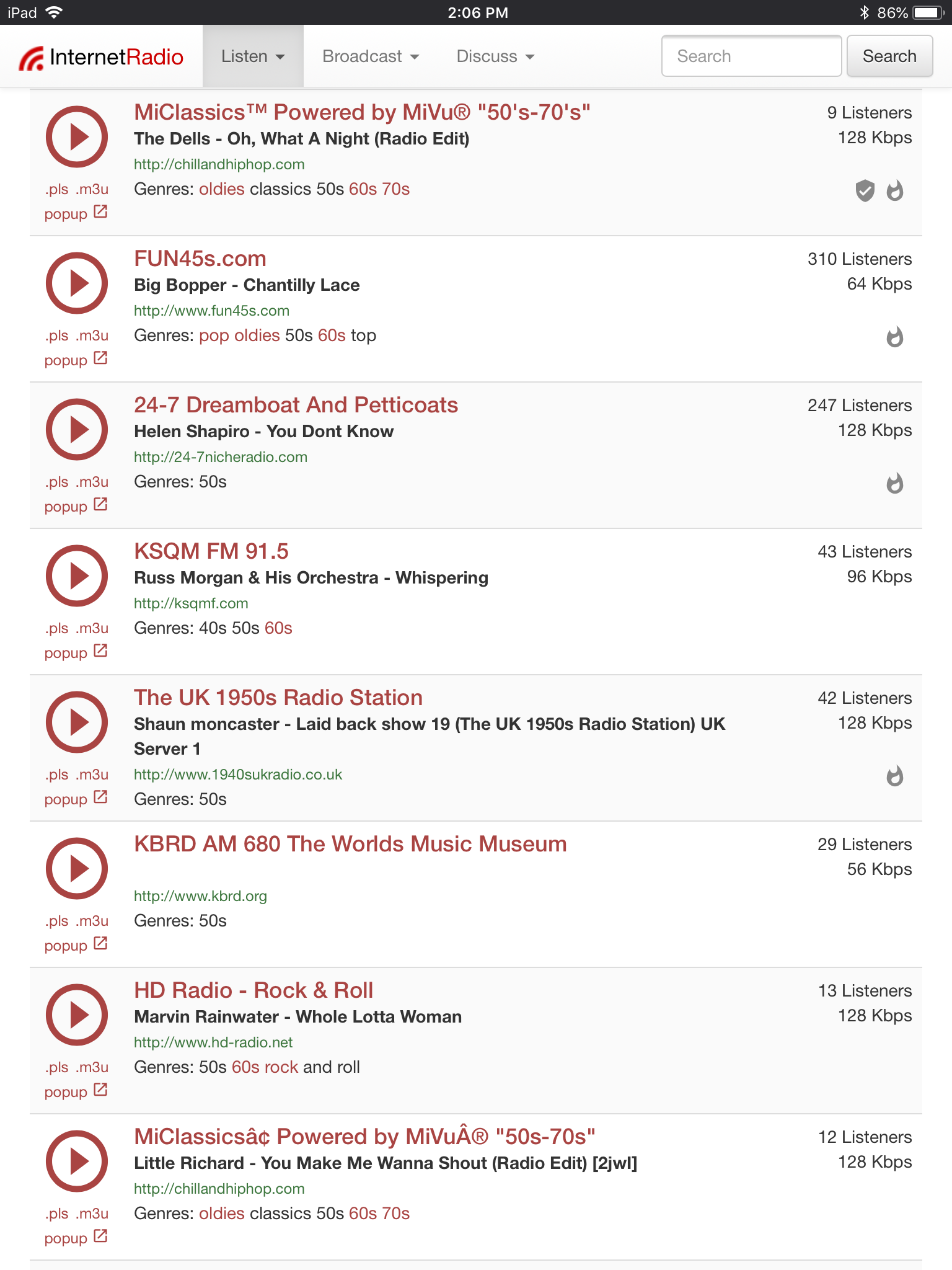Screen dimensions: 952x1270
Task: Open The UK 1950s Radio Station title
Action: 278,698
